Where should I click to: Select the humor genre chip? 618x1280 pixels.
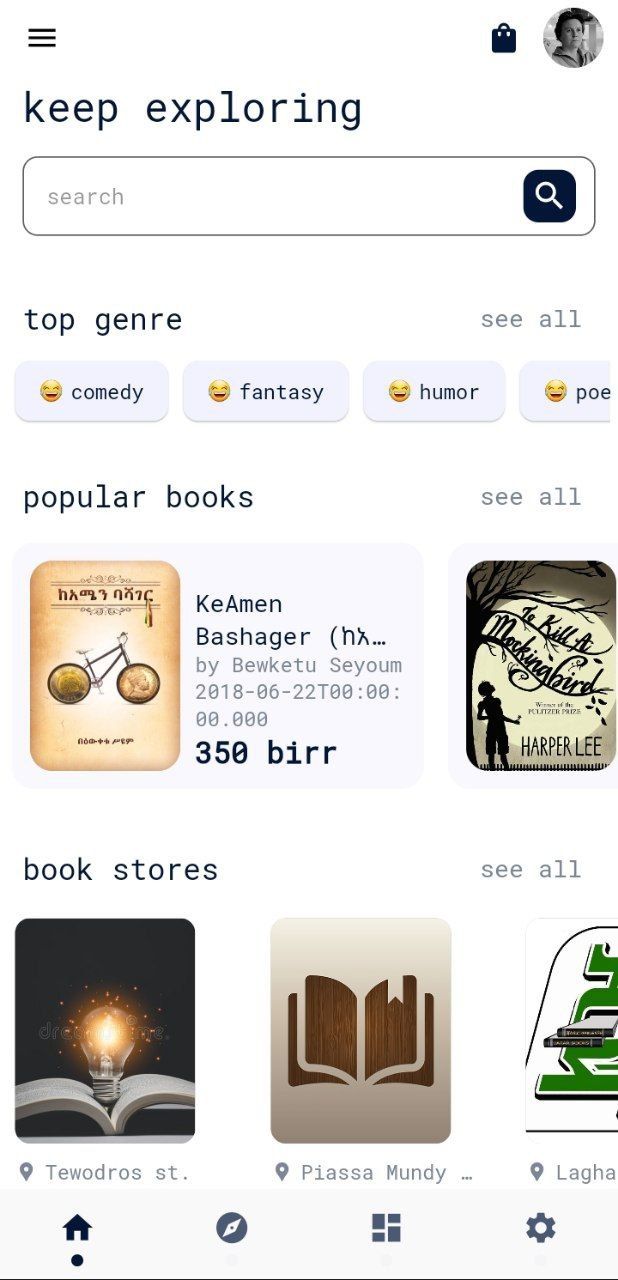[x=434, y=391]
